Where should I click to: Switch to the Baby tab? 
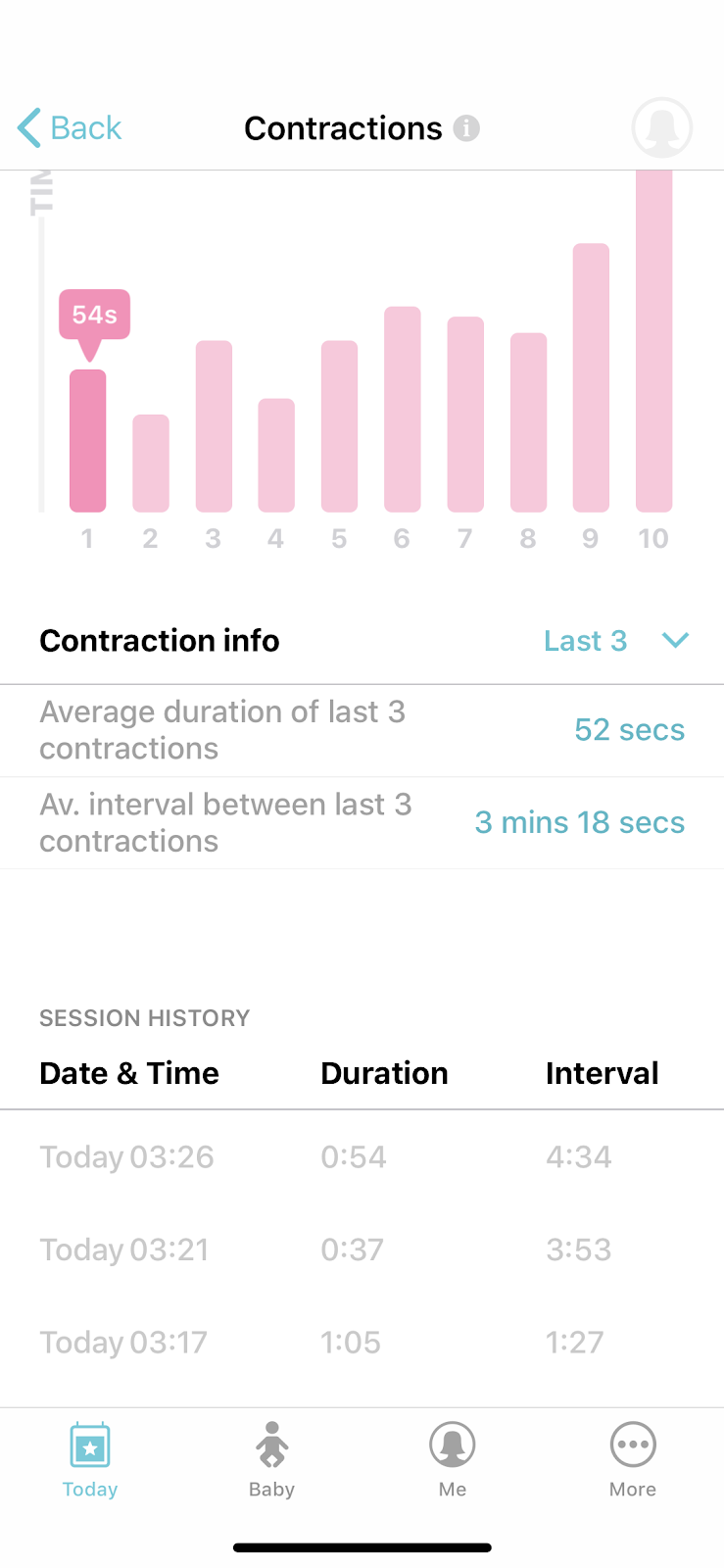(271, 1460)
